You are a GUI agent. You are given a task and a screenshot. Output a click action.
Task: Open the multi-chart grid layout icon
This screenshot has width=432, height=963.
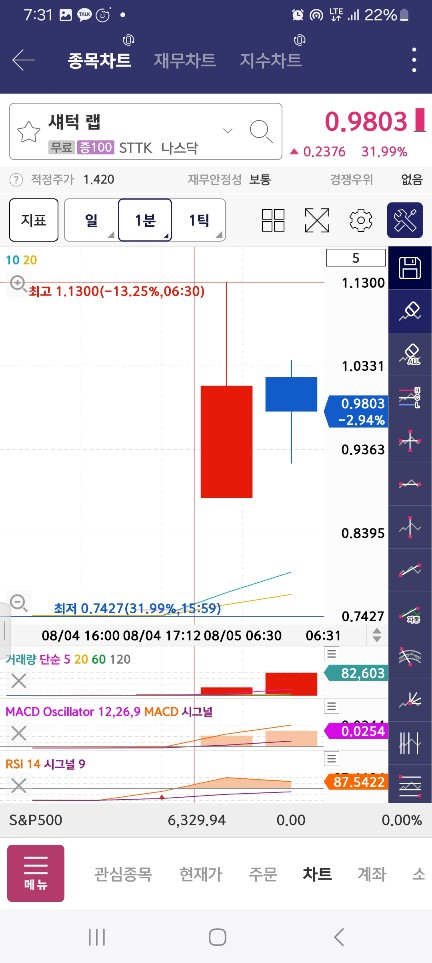(273, 220)
